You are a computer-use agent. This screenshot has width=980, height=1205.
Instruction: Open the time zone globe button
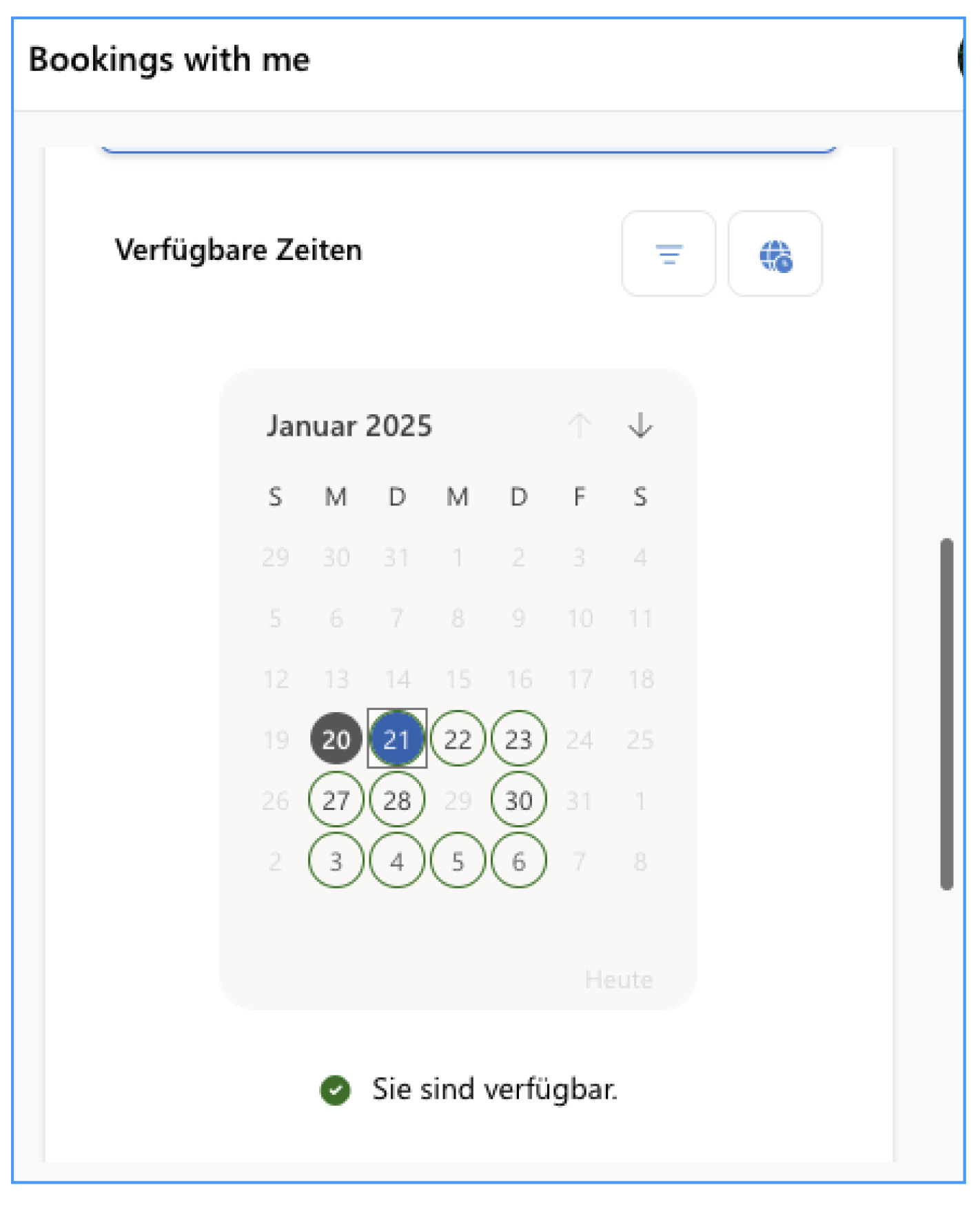tap(775, 254)
